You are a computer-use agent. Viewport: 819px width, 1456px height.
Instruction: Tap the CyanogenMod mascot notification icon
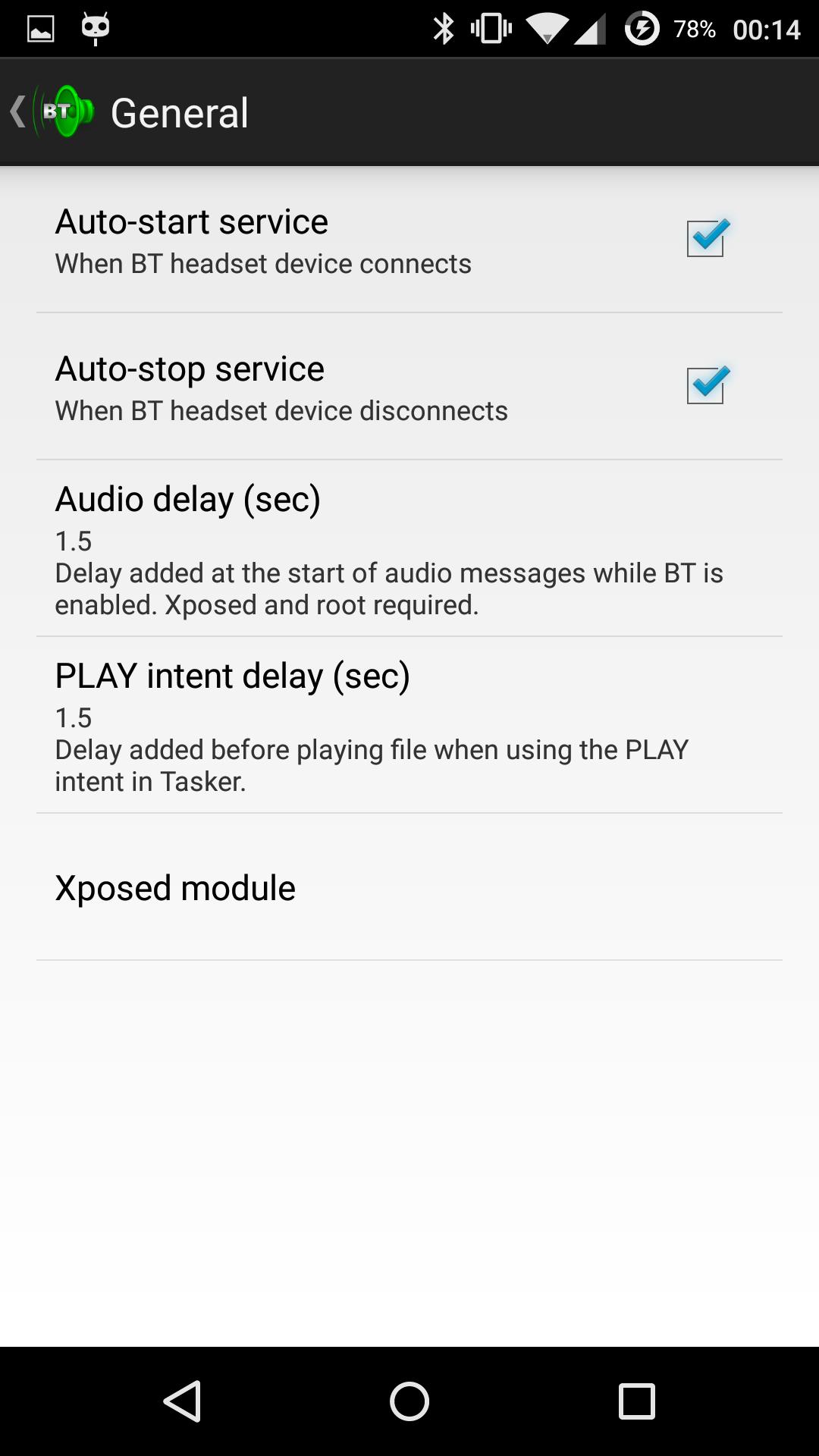[93, 29]
